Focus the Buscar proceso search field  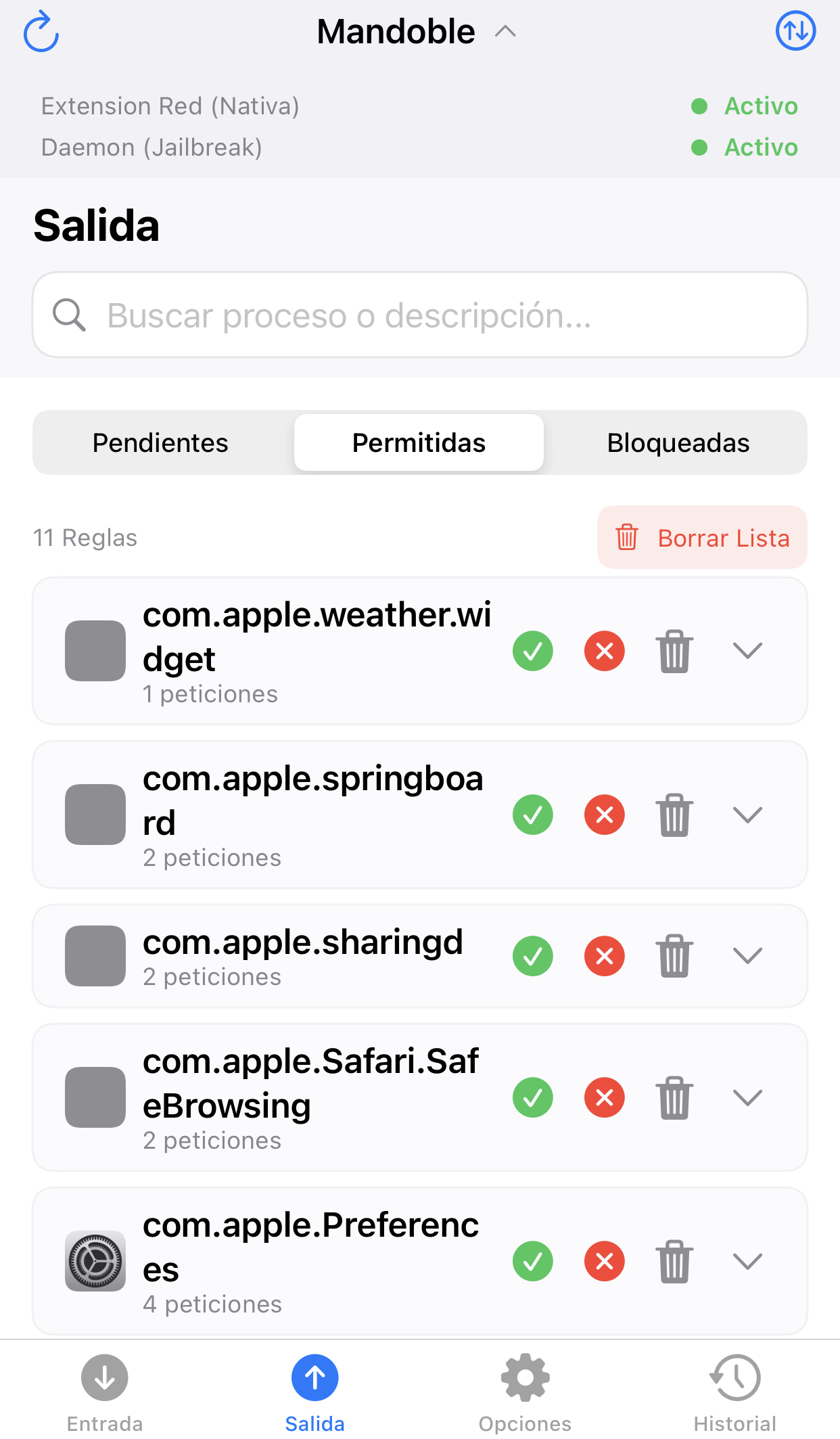tap(419, 315)
